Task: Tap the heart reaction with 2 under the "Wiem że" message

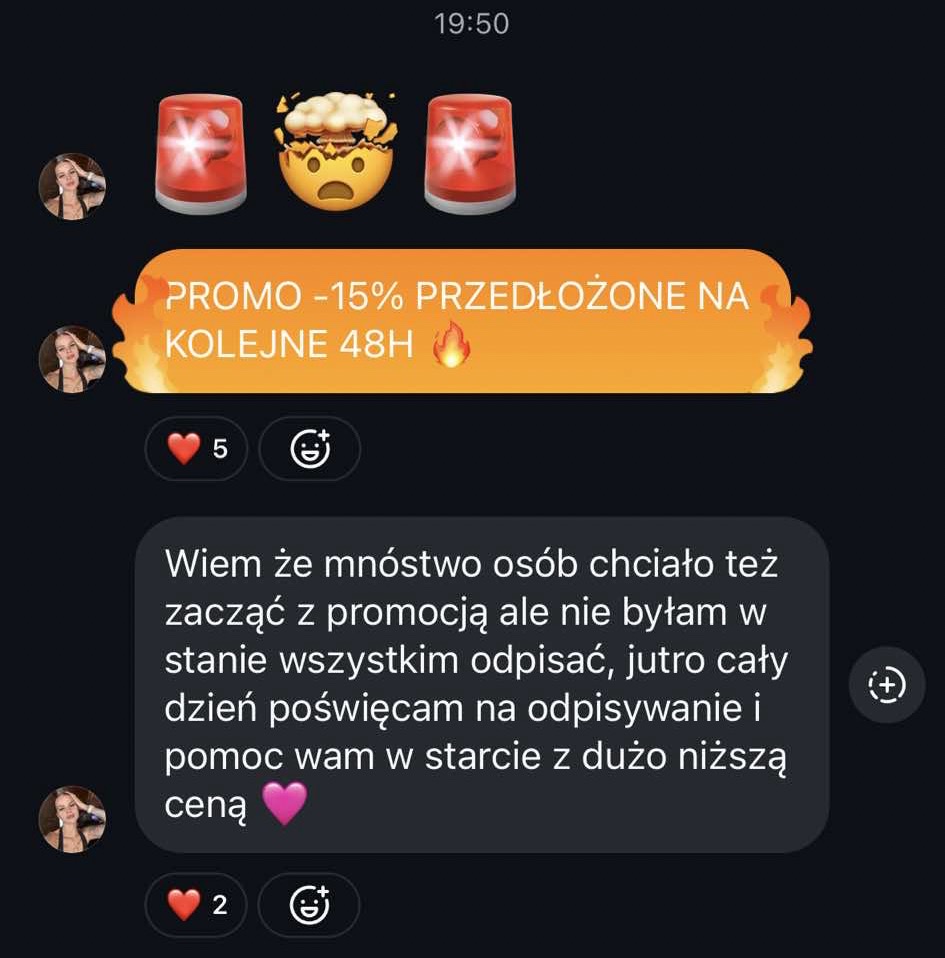Action: coord(199,905)
